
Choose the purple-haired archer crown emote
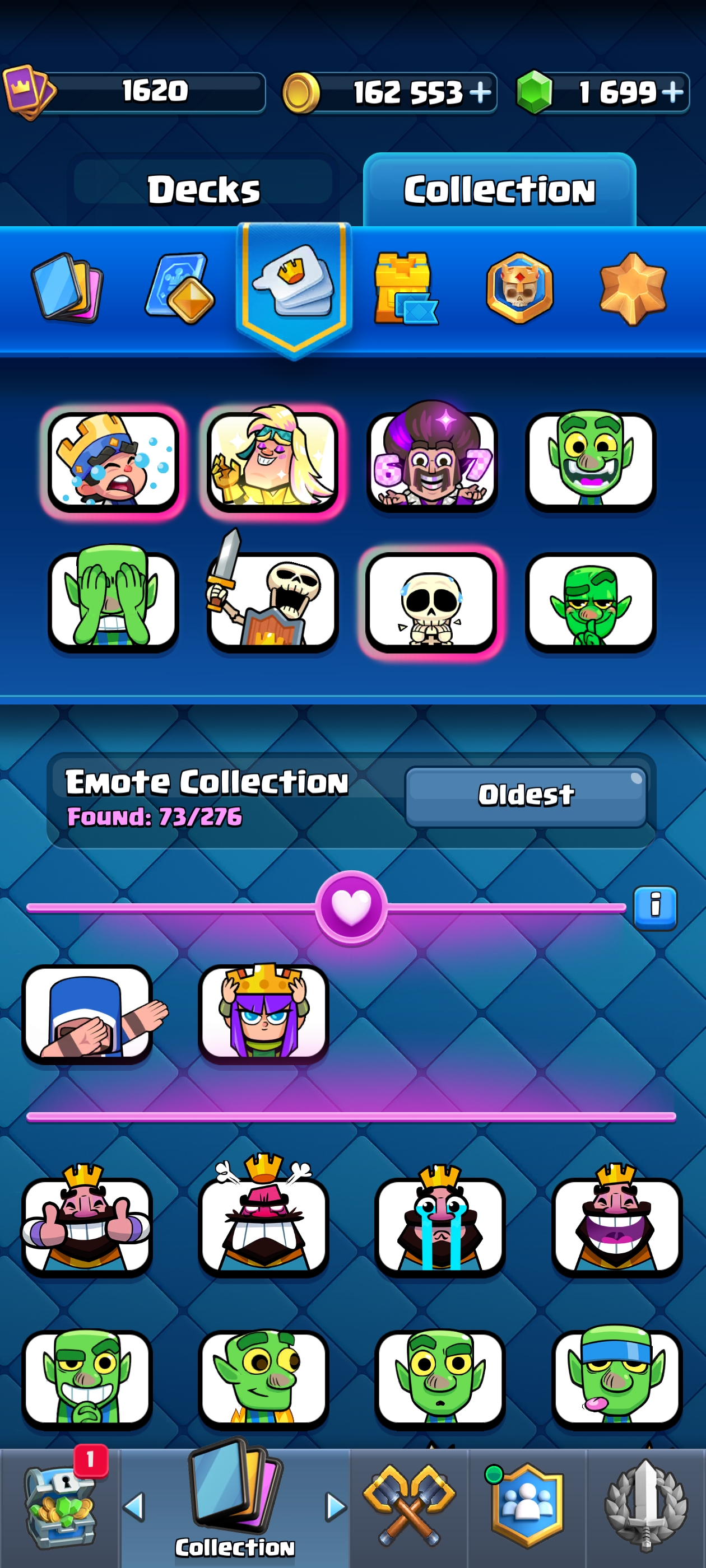tap(263, 1013)
